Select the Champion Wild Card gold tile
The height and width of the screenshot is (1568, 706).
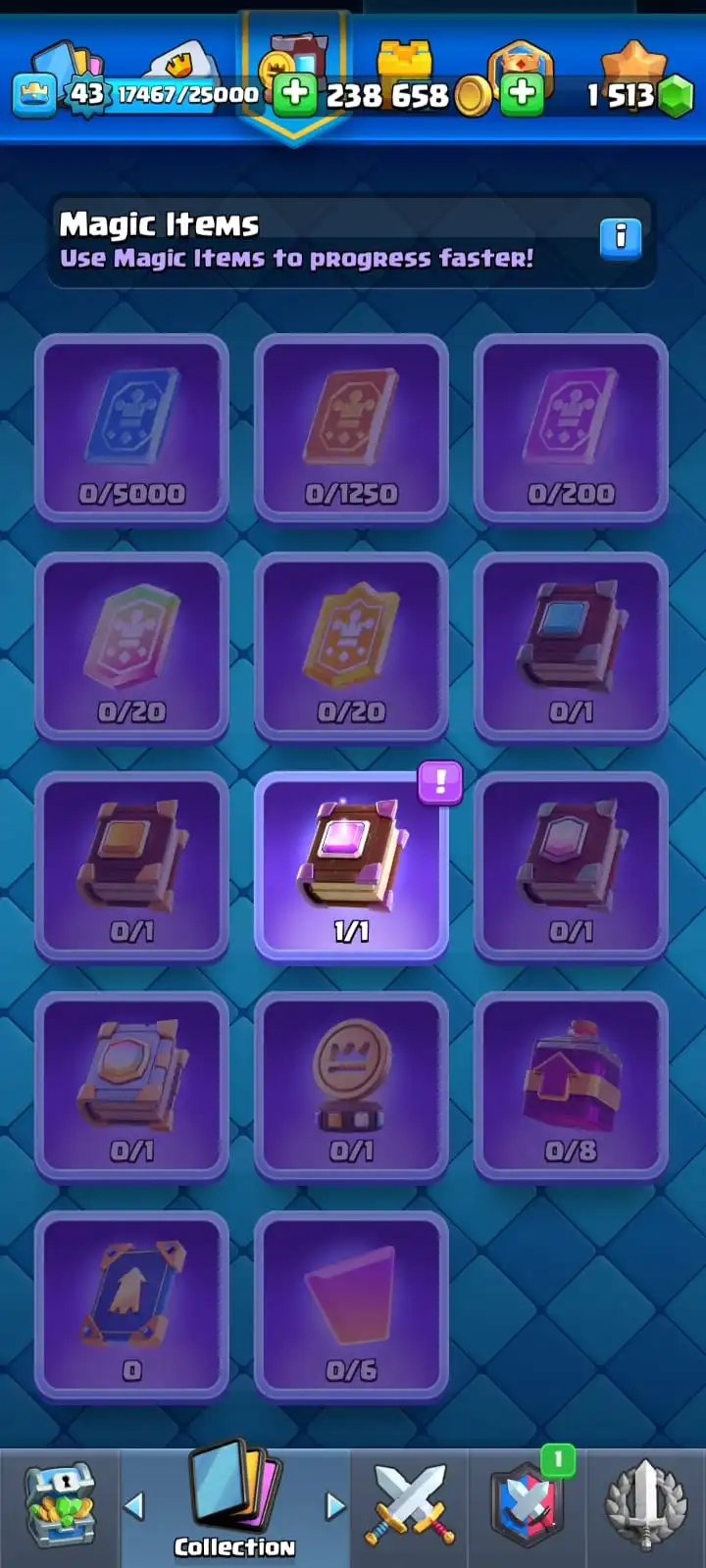coord(351,647)
